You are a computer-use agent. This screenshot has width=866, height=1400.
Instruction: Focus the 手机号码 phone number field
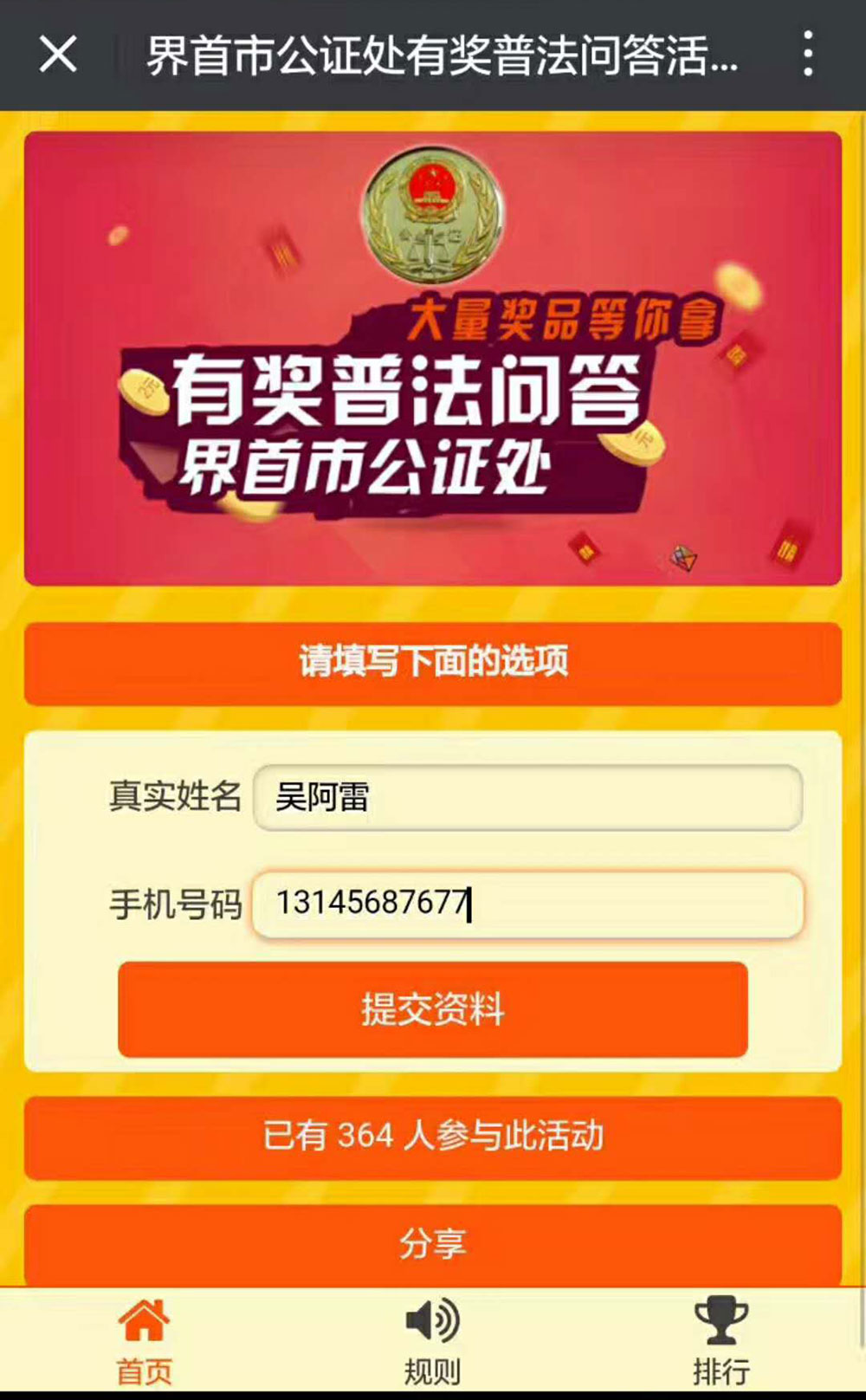527,904
